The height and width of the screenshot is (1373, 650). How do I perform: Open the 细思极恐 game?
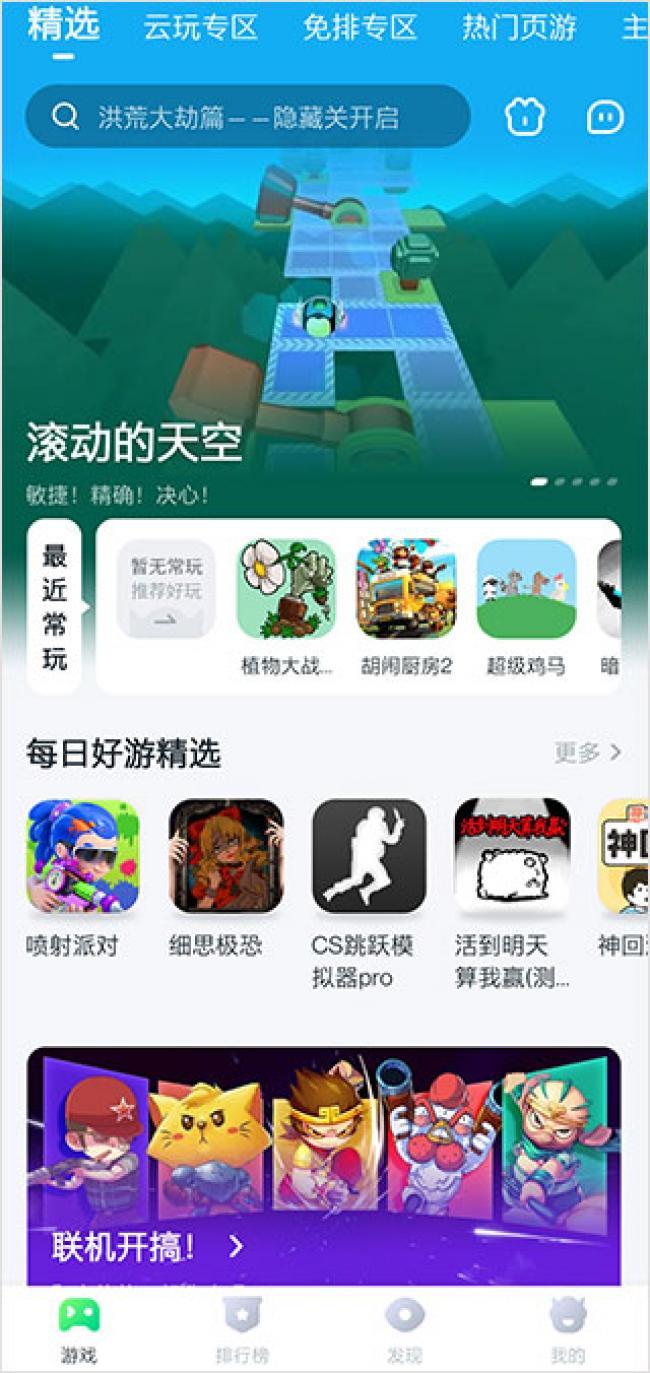pos(226,856)
